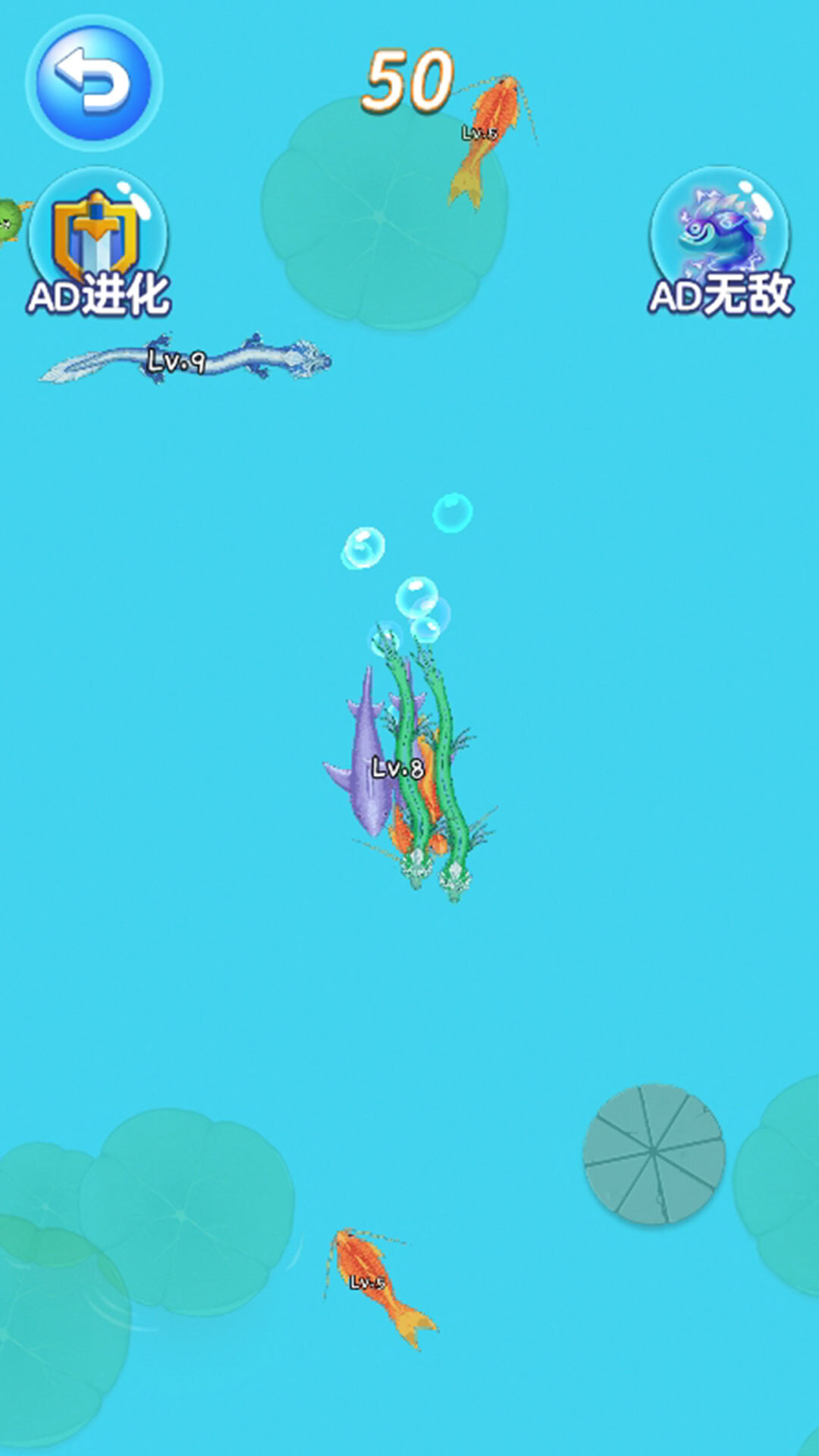
Task: Activate the AD无敌 invincibility power-up
Action: [720, 241]
